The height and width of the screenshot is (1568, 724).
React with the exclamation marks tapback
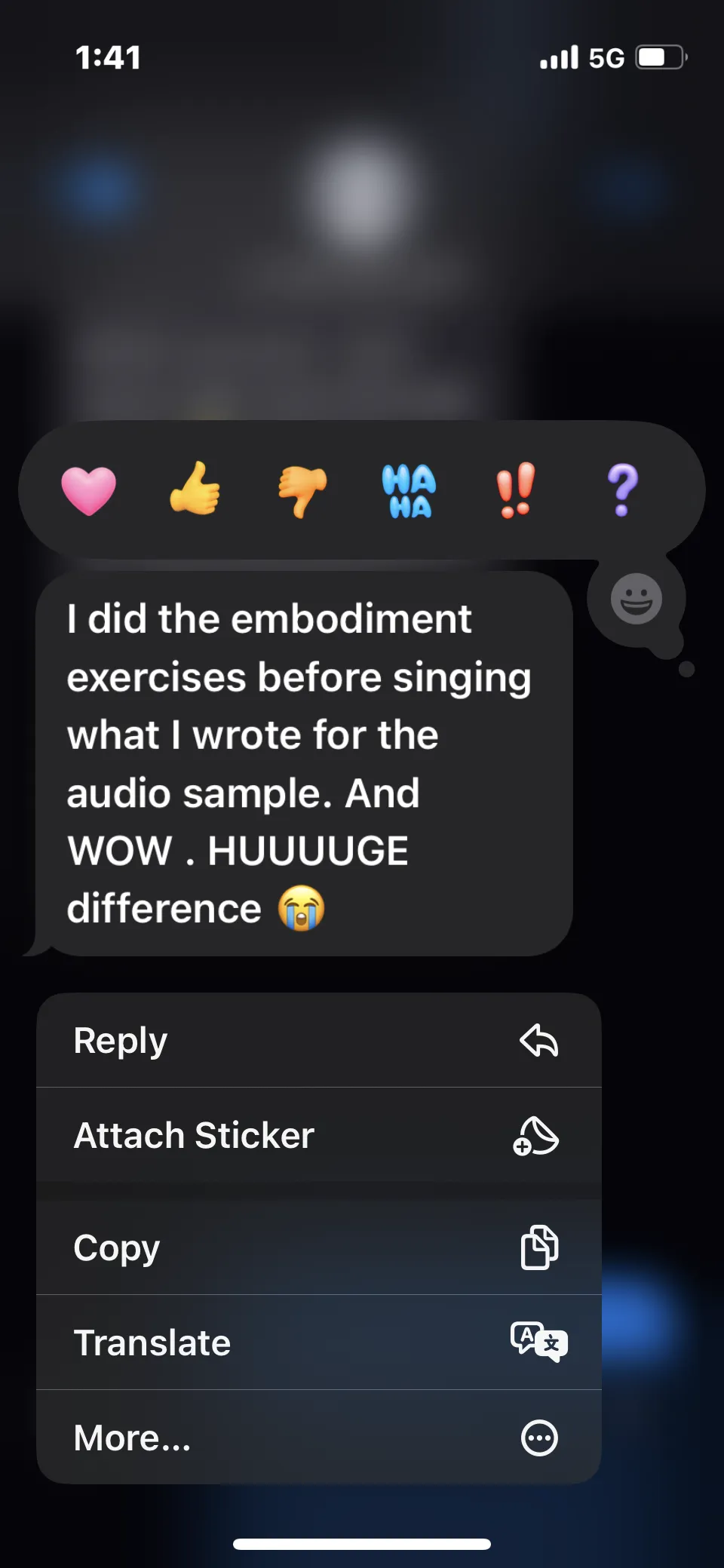[x=516, y=490]
